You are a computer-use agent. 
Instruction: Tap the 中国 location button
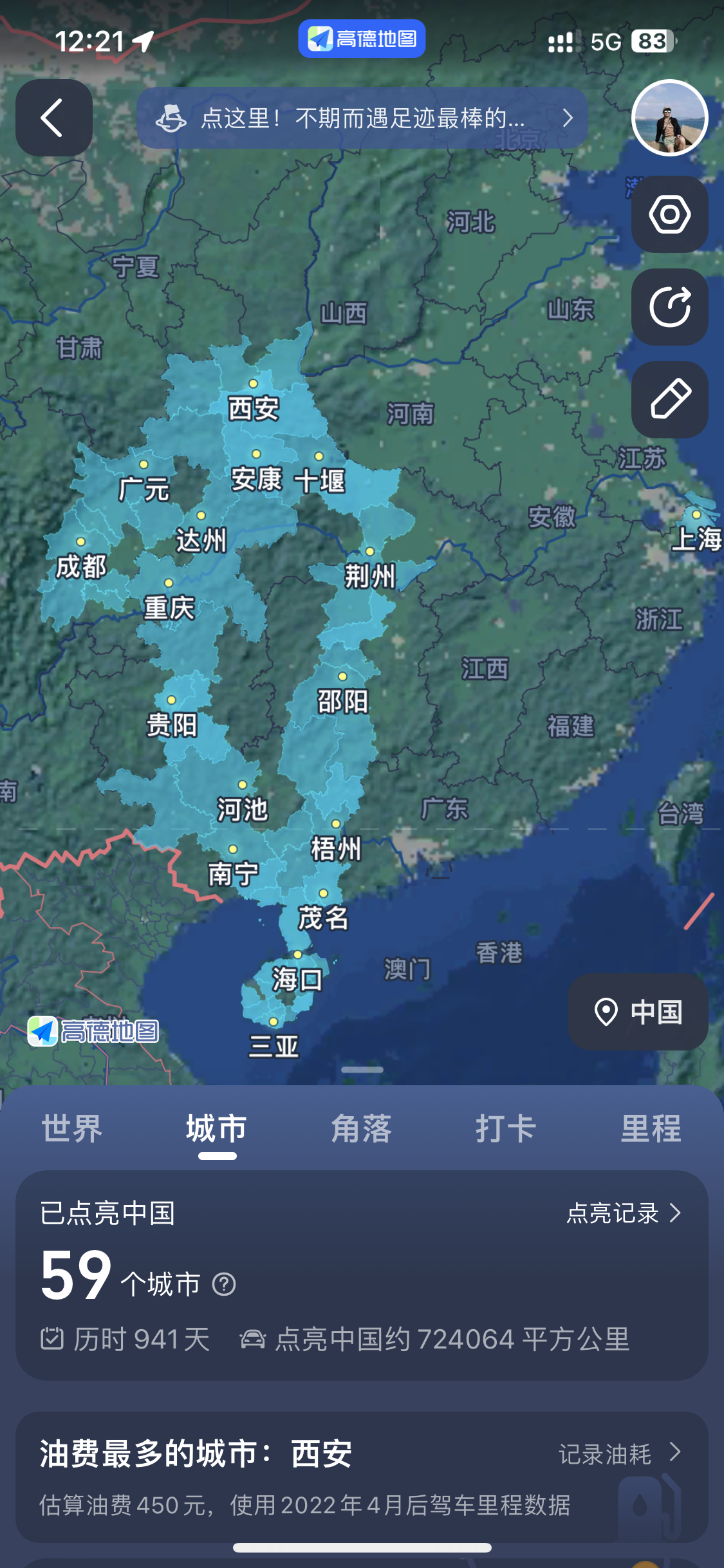coord(637,1012)
